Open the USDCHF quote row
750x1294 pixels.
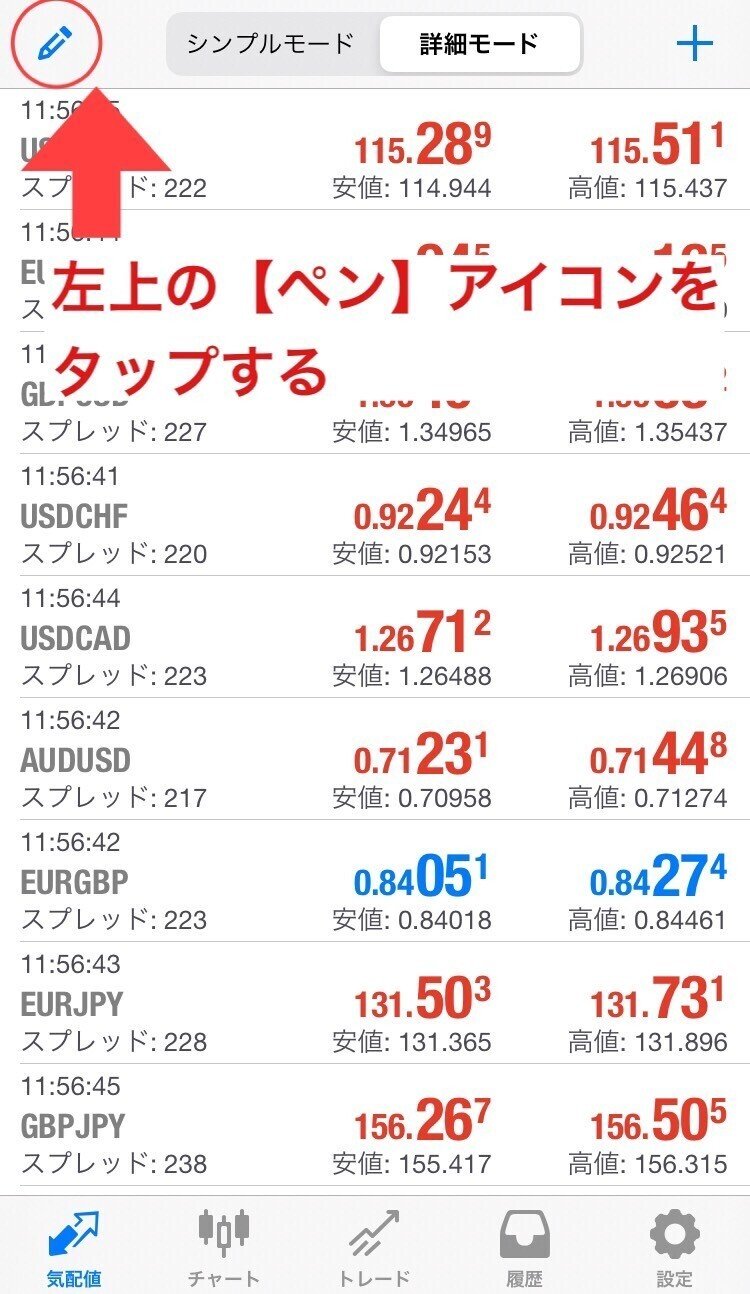click(375, 515)
